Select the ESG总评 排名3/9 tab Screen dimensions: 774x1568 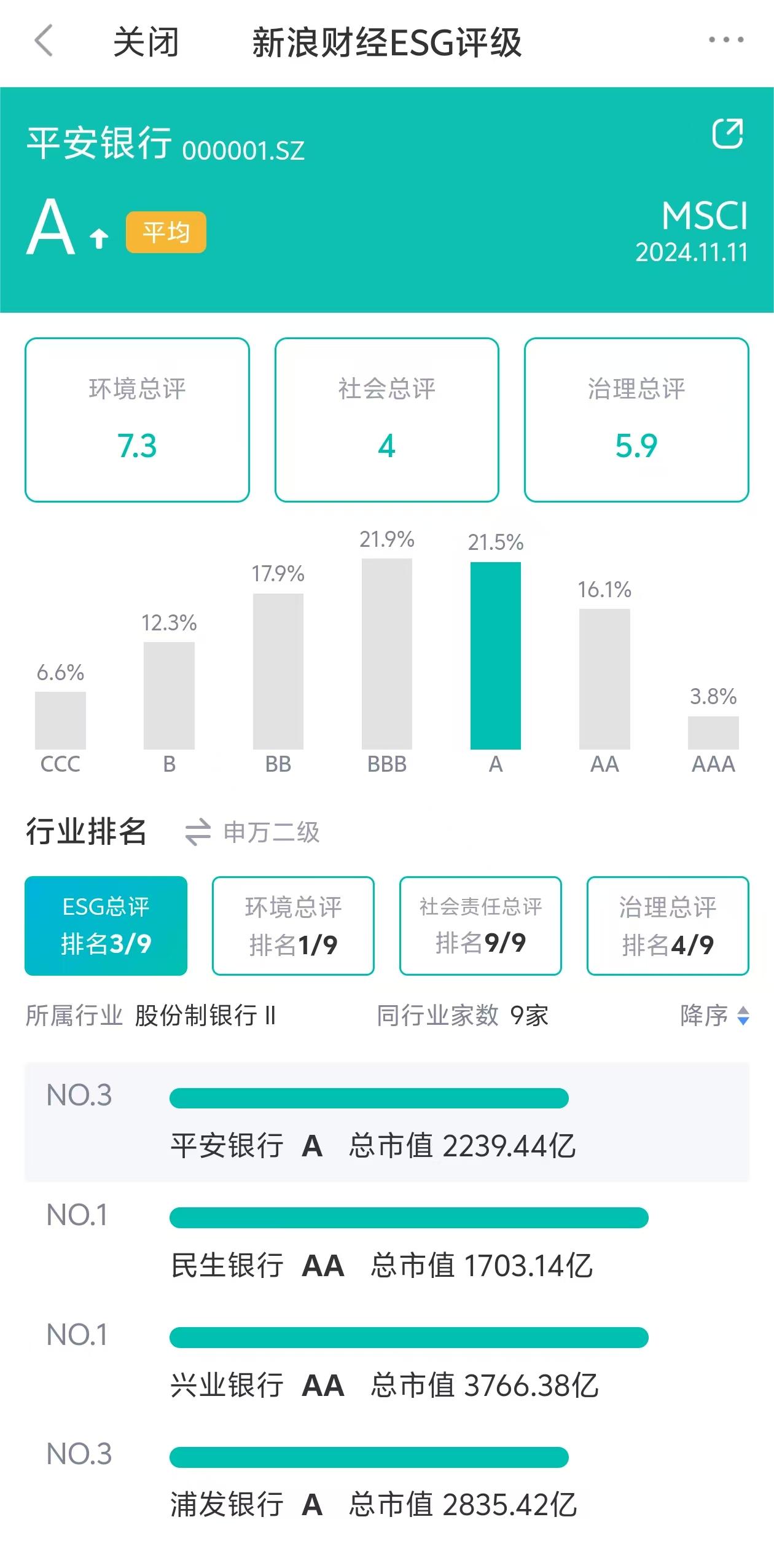[x=106, y=925]
